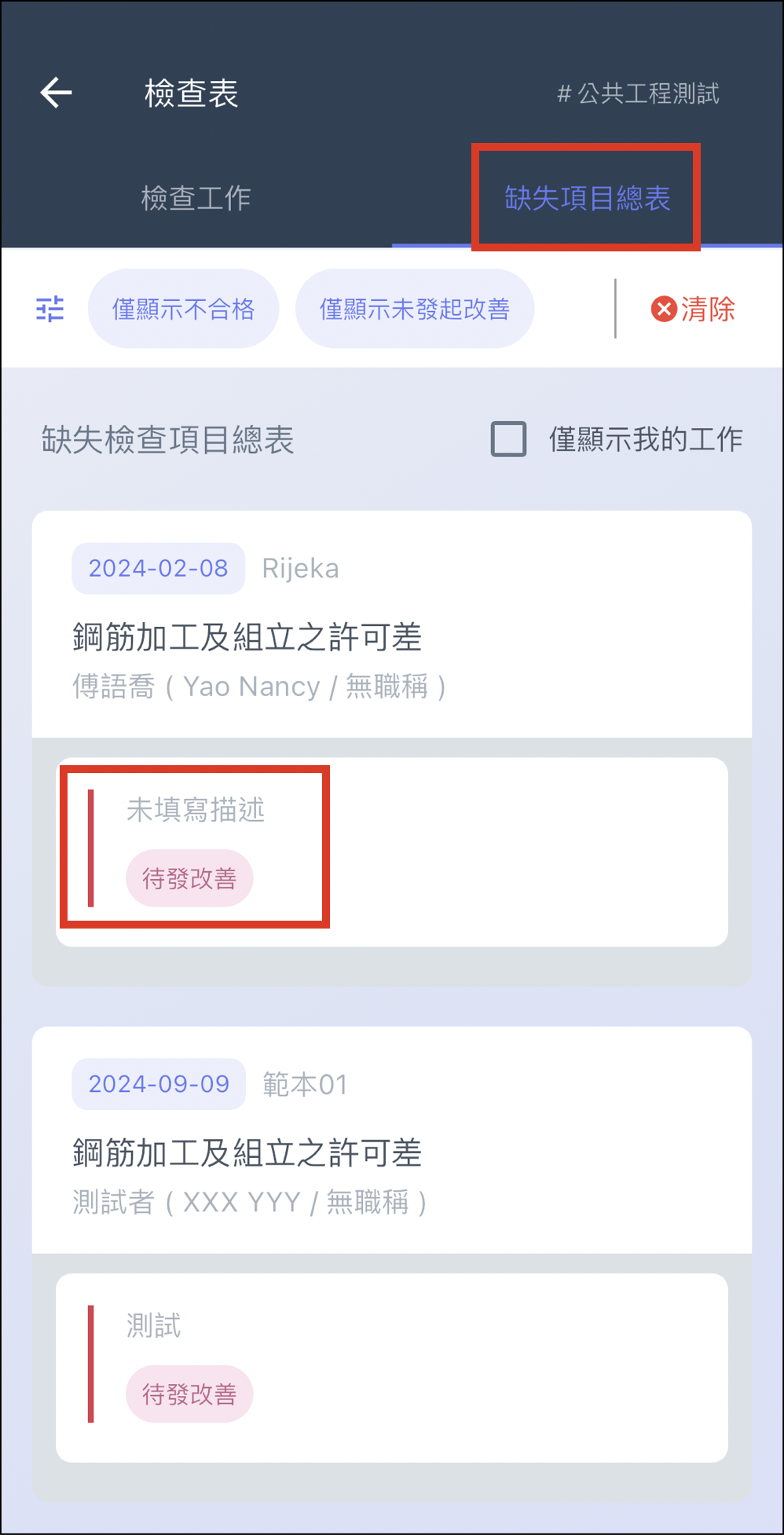Open the filter settings icon
This screenshot has width=784, height=1535.
[x=50, y=309]
